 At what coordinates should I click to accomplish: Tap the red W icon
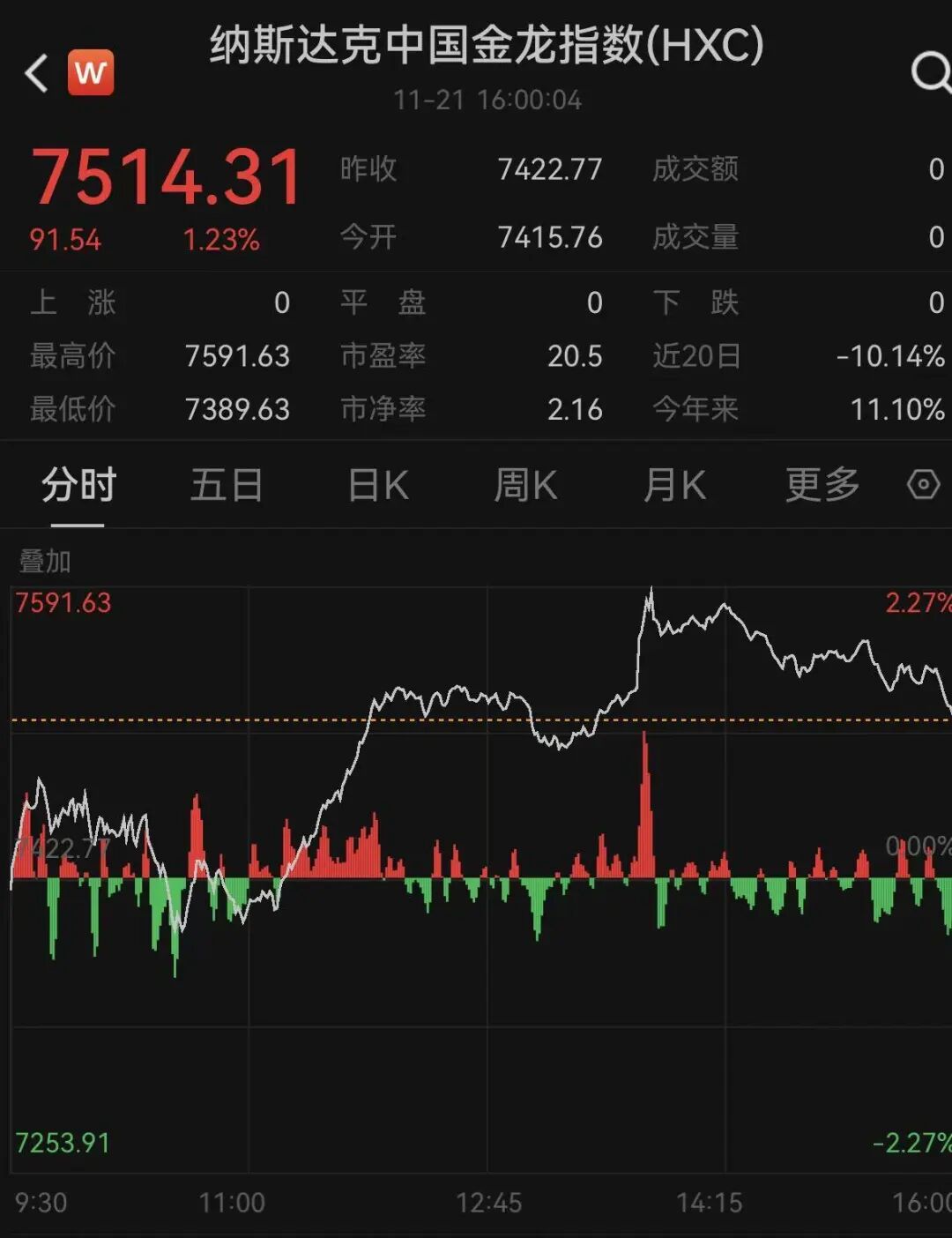[x=91, y=72]
